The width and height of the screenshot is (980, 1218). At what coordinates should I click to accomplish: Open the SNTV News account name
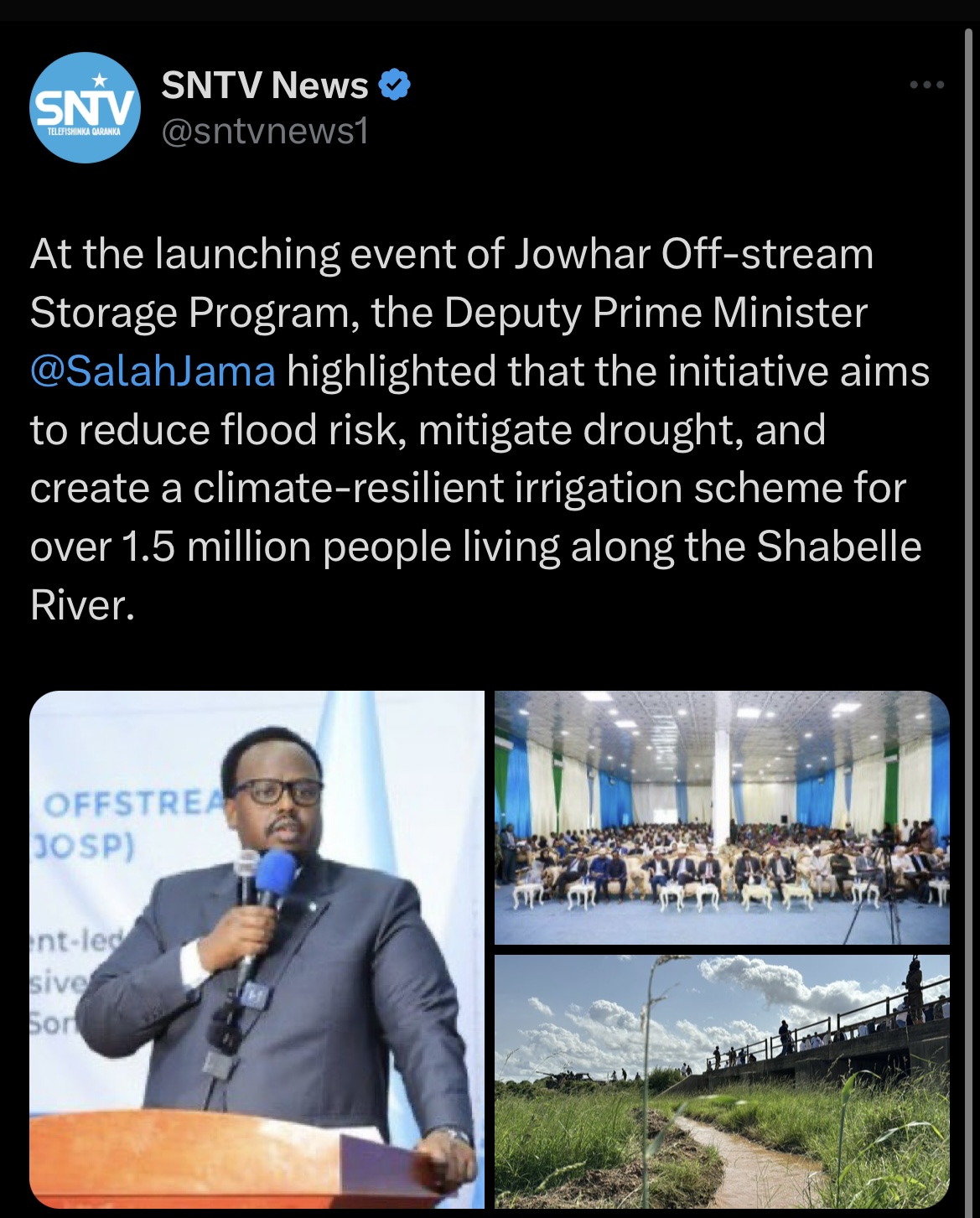264,85
